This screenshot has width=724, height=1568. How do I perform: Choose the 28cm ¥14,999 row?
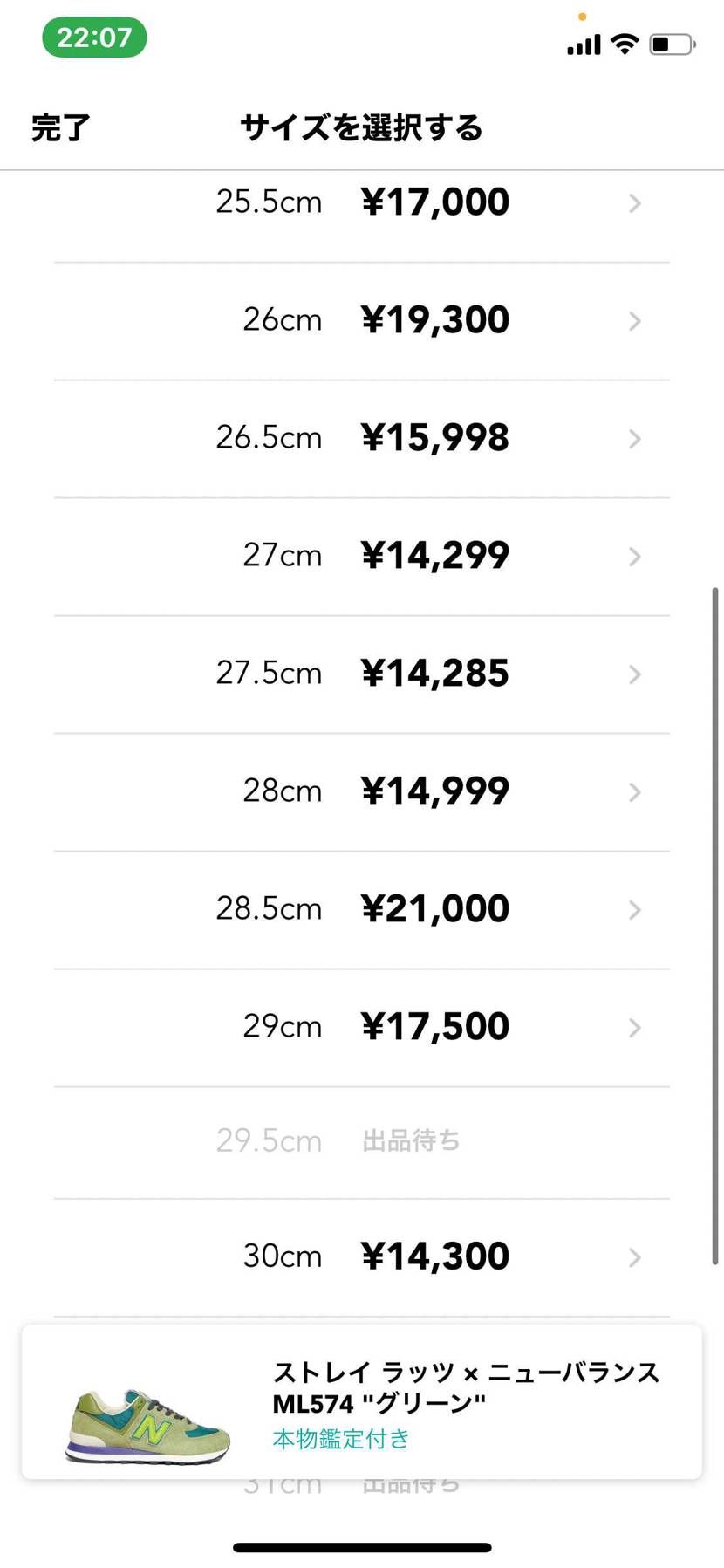coord(362,791)
